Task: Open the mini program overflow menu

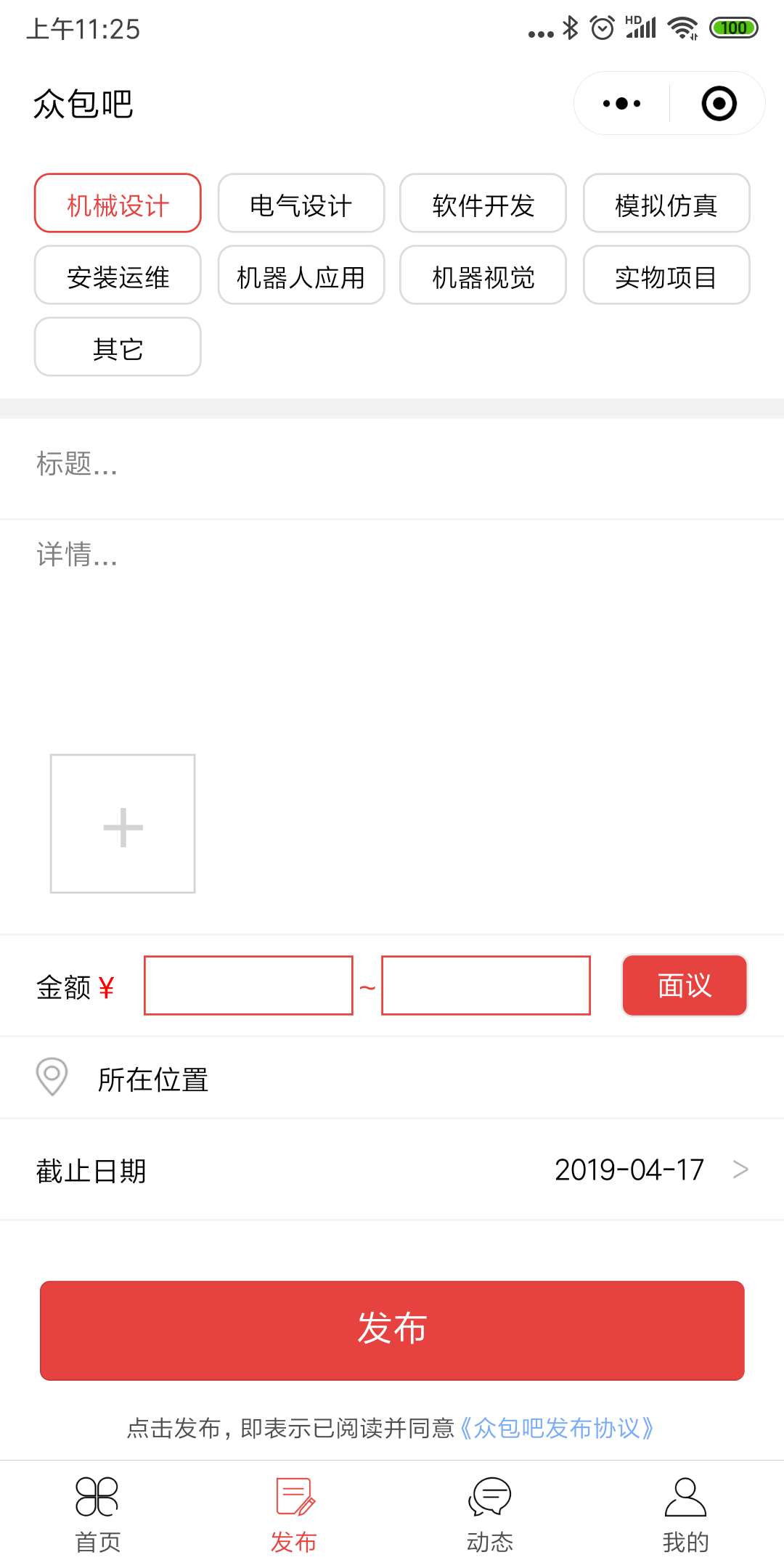Action: 622,103
